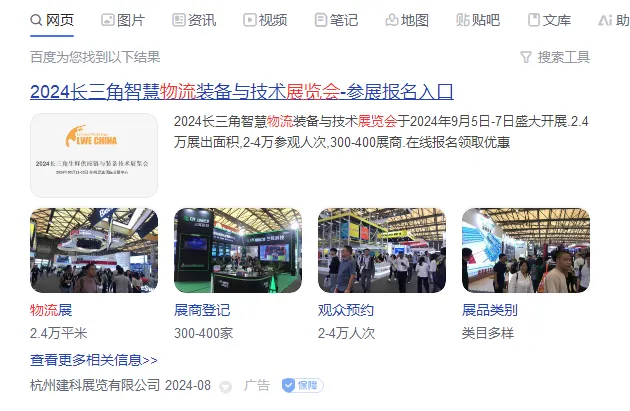
Task: Switch to the 资讯 tab
Action: (194, 20)
